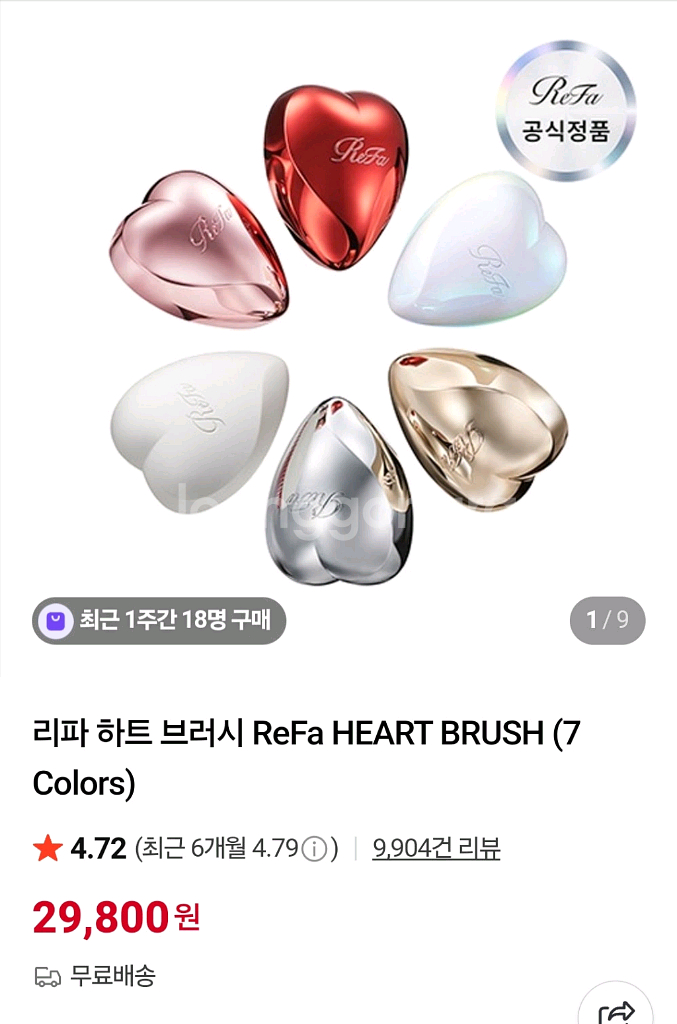Share this ReFa Heart Brush product
677x1024 pixels.
pyautogui.click(x=615, y=1009)
